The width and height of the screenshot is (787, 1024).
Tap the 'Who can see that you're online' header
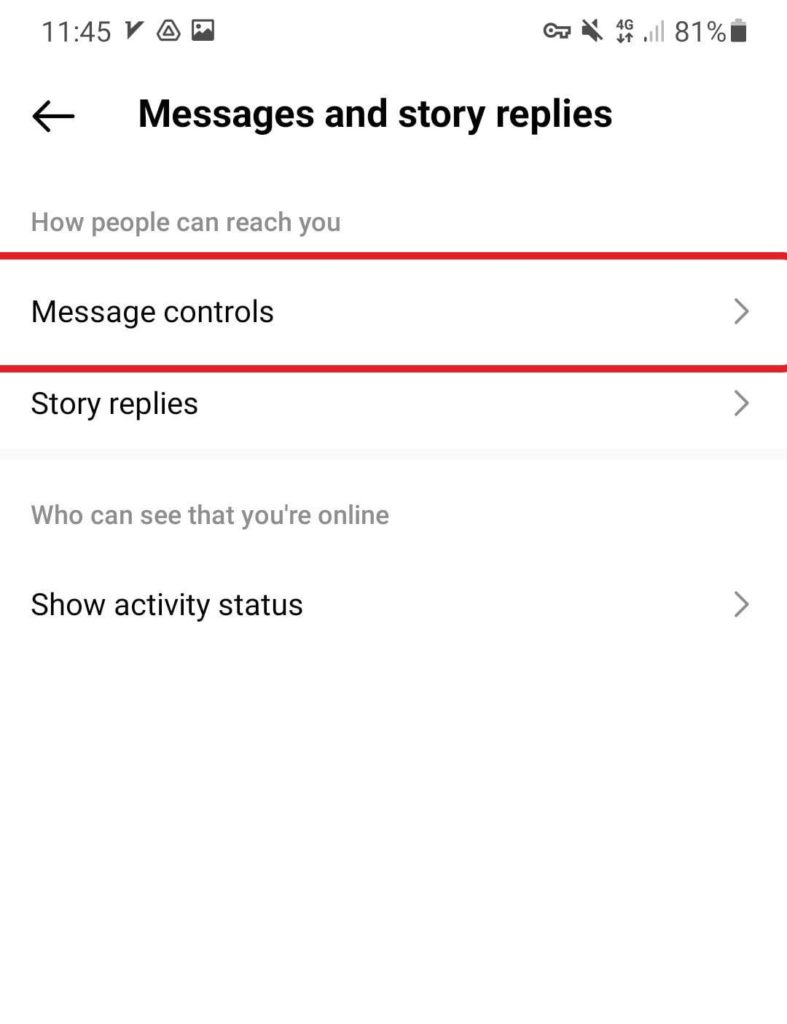pyautogui.click(x=209, y=515)
